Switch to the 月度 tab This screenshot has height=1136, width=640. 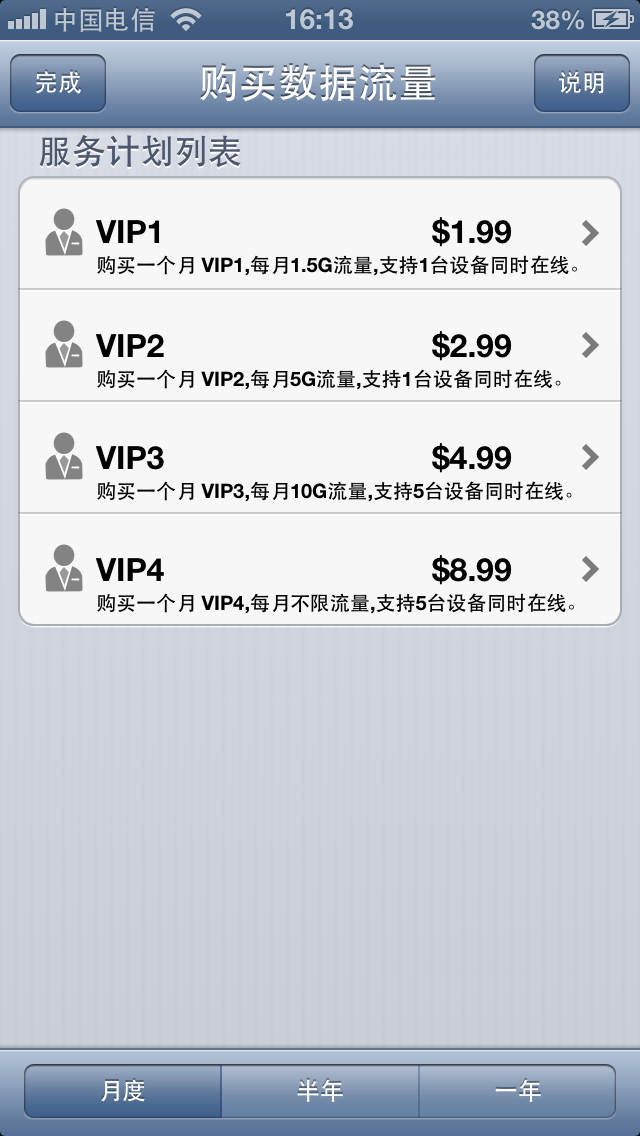tap(123, 1091)
